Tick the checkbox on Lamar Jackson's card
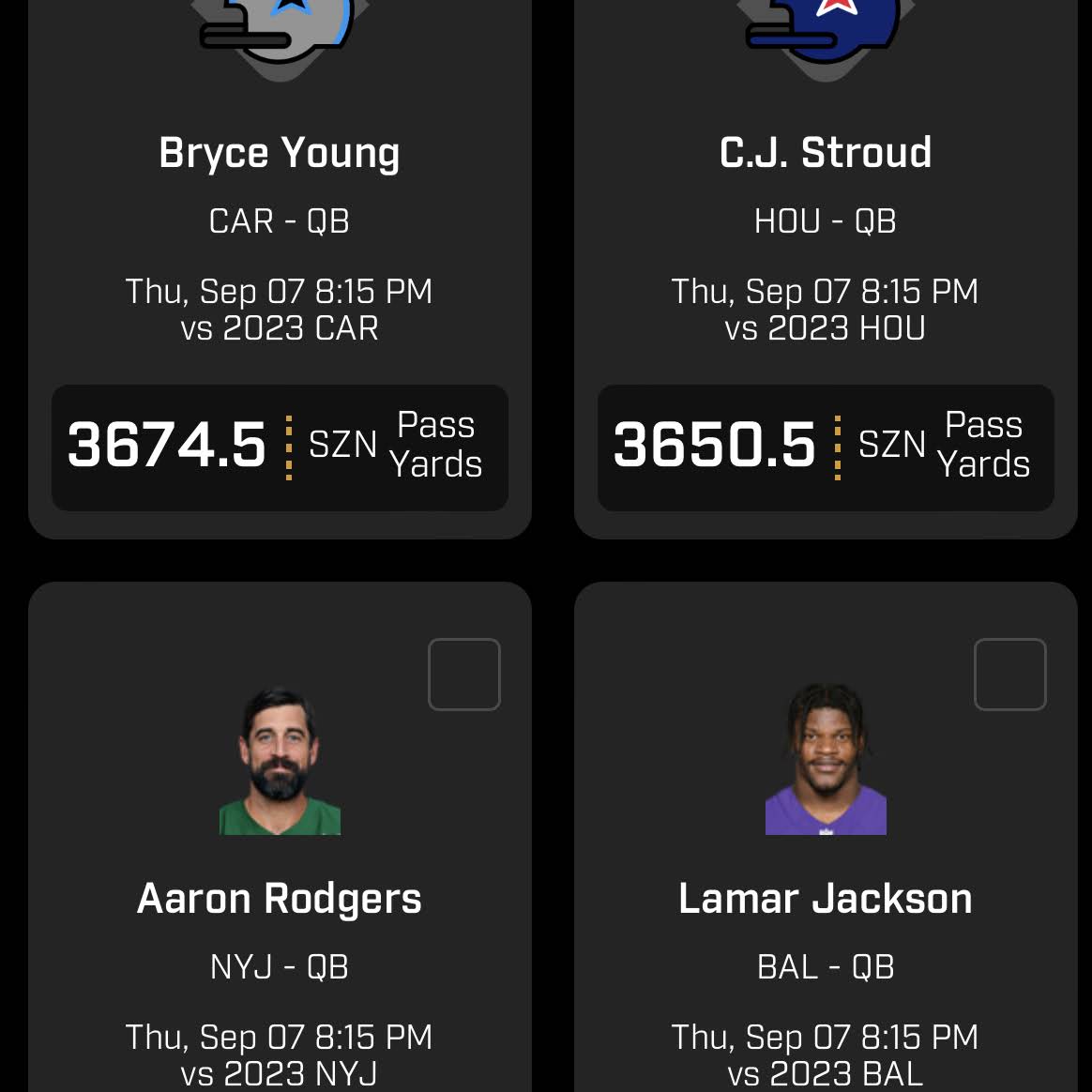 click(1010, 675)
